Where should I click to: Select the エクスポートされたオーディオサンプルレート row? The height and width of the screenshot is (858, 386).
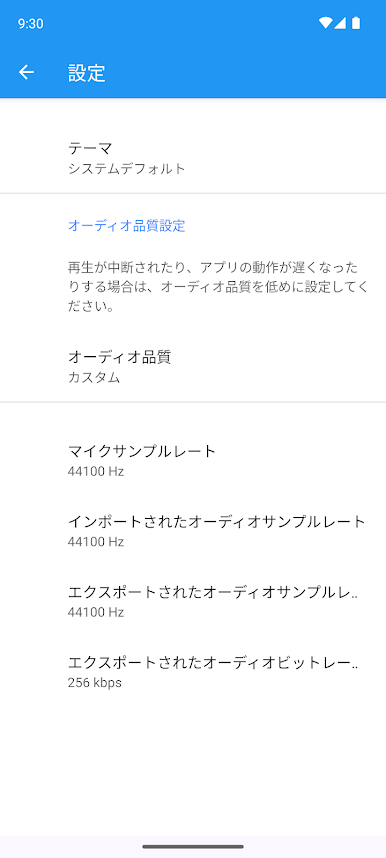(x=193, y=602)
